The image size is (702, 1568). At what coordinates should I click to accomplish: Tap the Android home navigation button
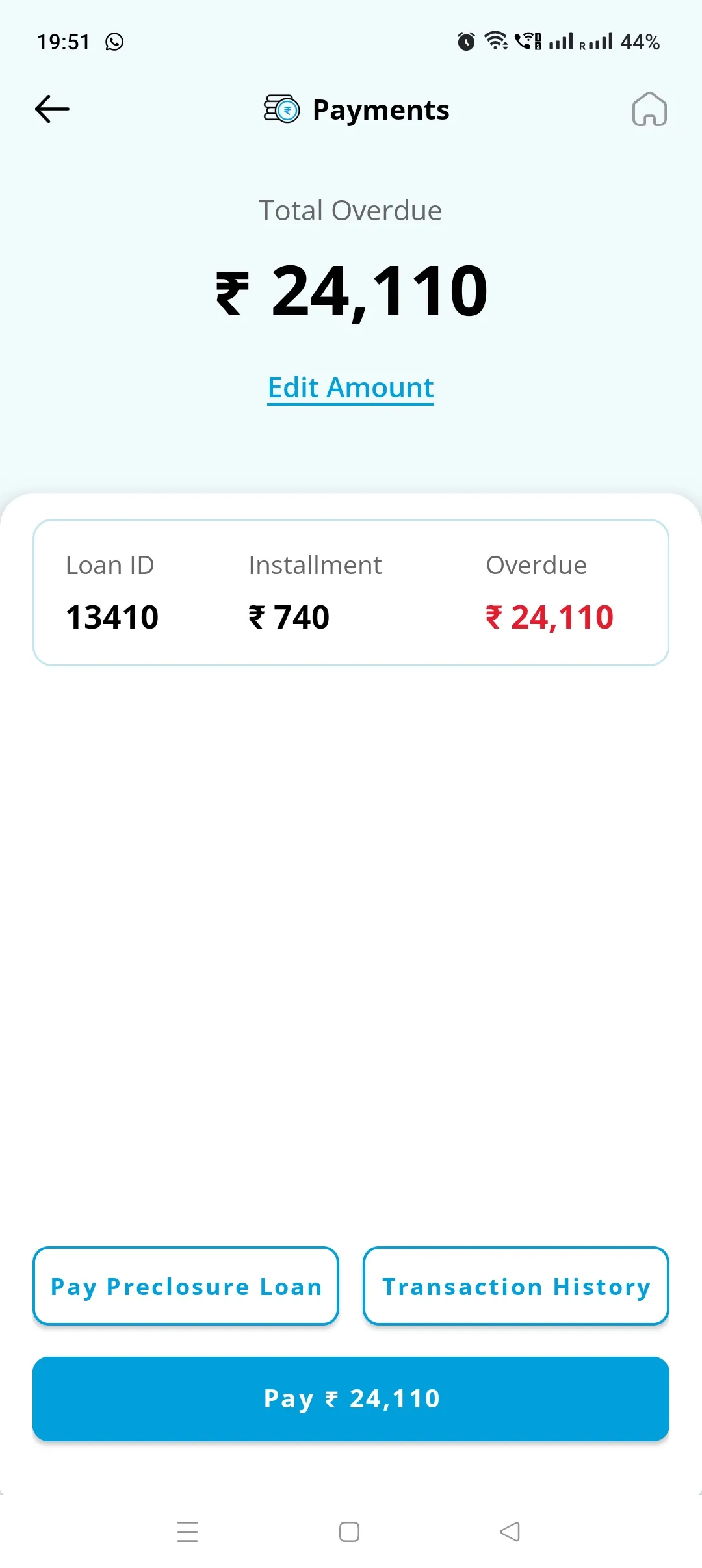[x=350, y=1533]
